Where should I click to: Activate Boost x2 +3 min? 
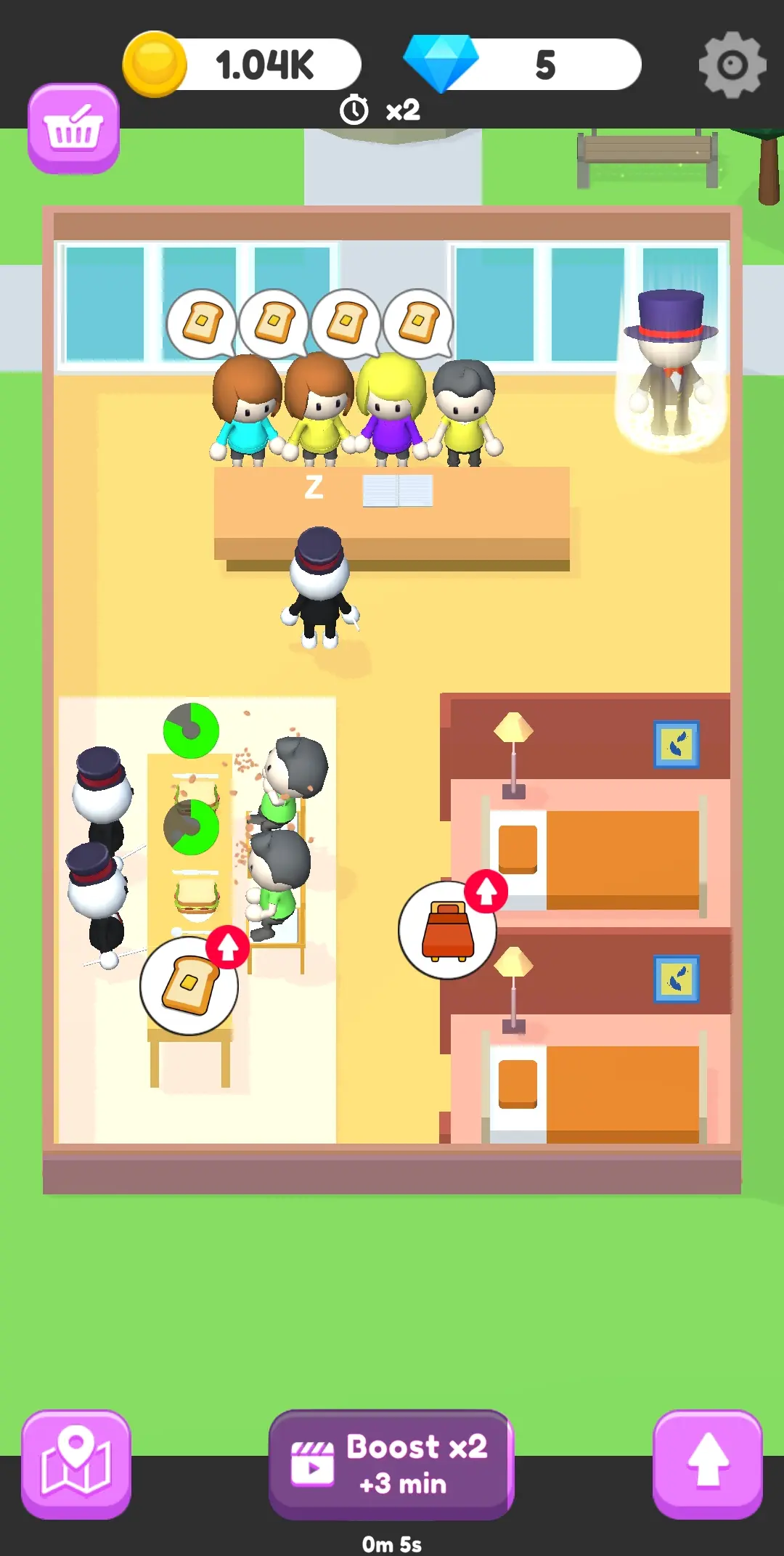[x=391, y=1464]
